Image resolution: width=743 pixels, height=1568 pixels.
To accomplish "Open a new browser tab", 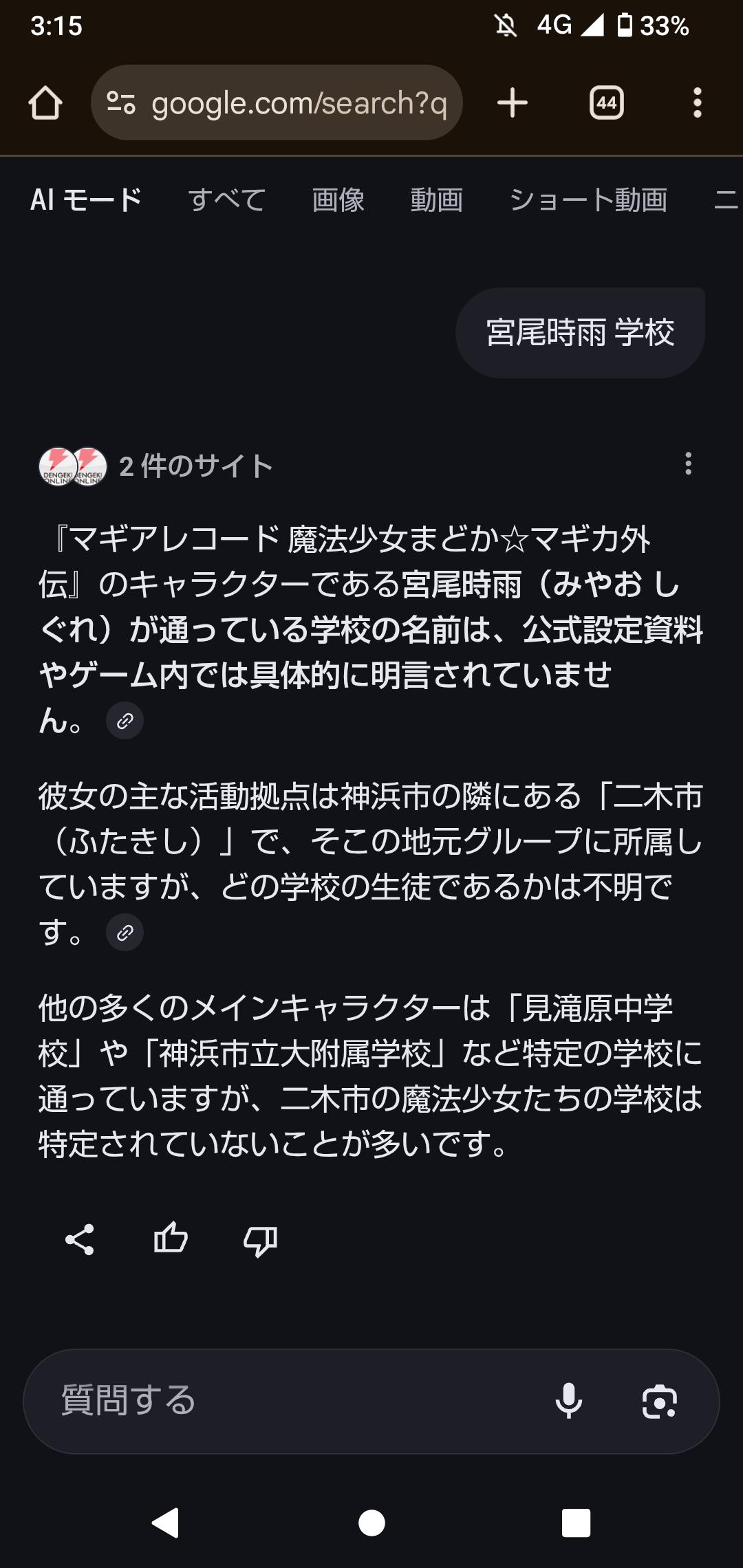I will click(x=513, y=103).
